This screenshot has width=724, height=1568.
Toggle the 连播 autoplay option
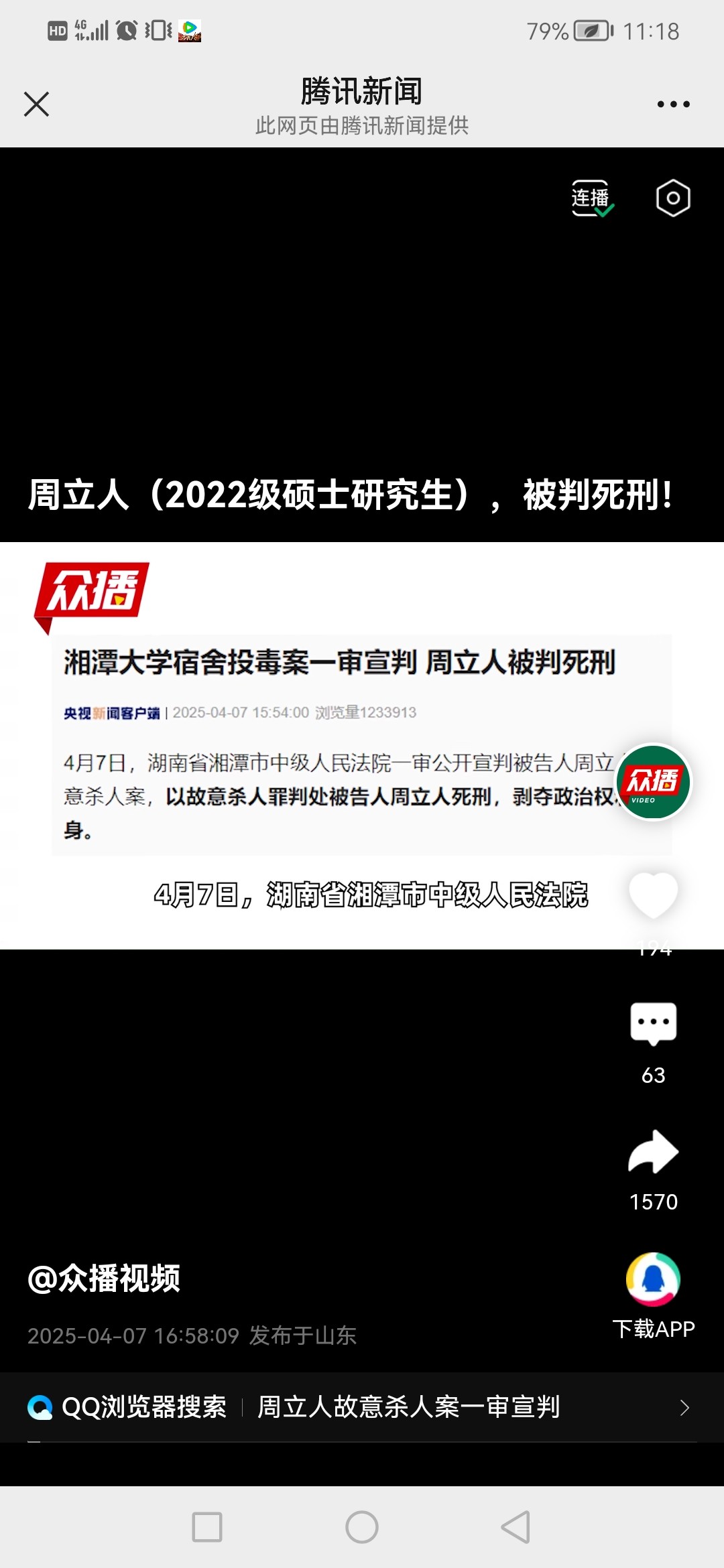(592, 198)
